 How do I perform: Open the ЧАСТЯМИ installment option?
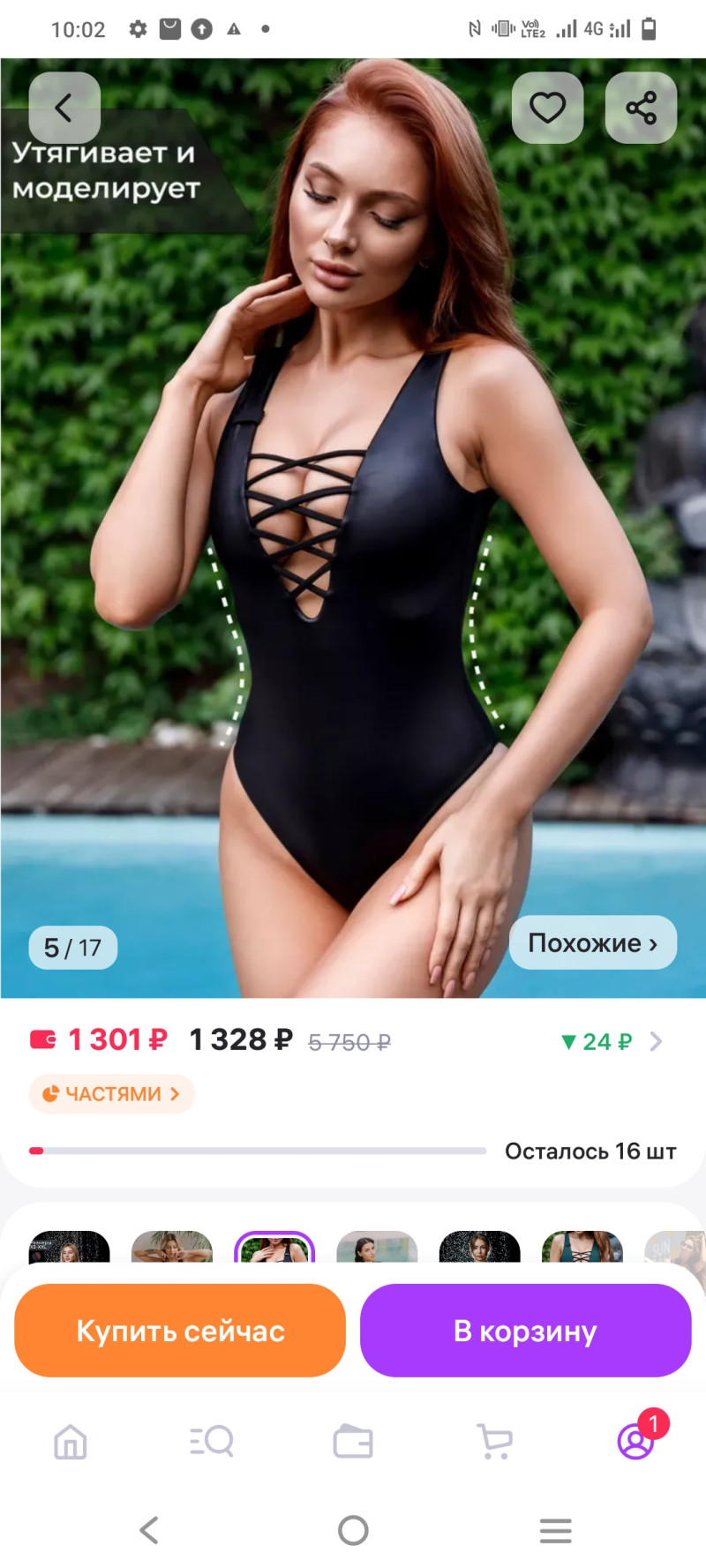(x=111, y=1093)
